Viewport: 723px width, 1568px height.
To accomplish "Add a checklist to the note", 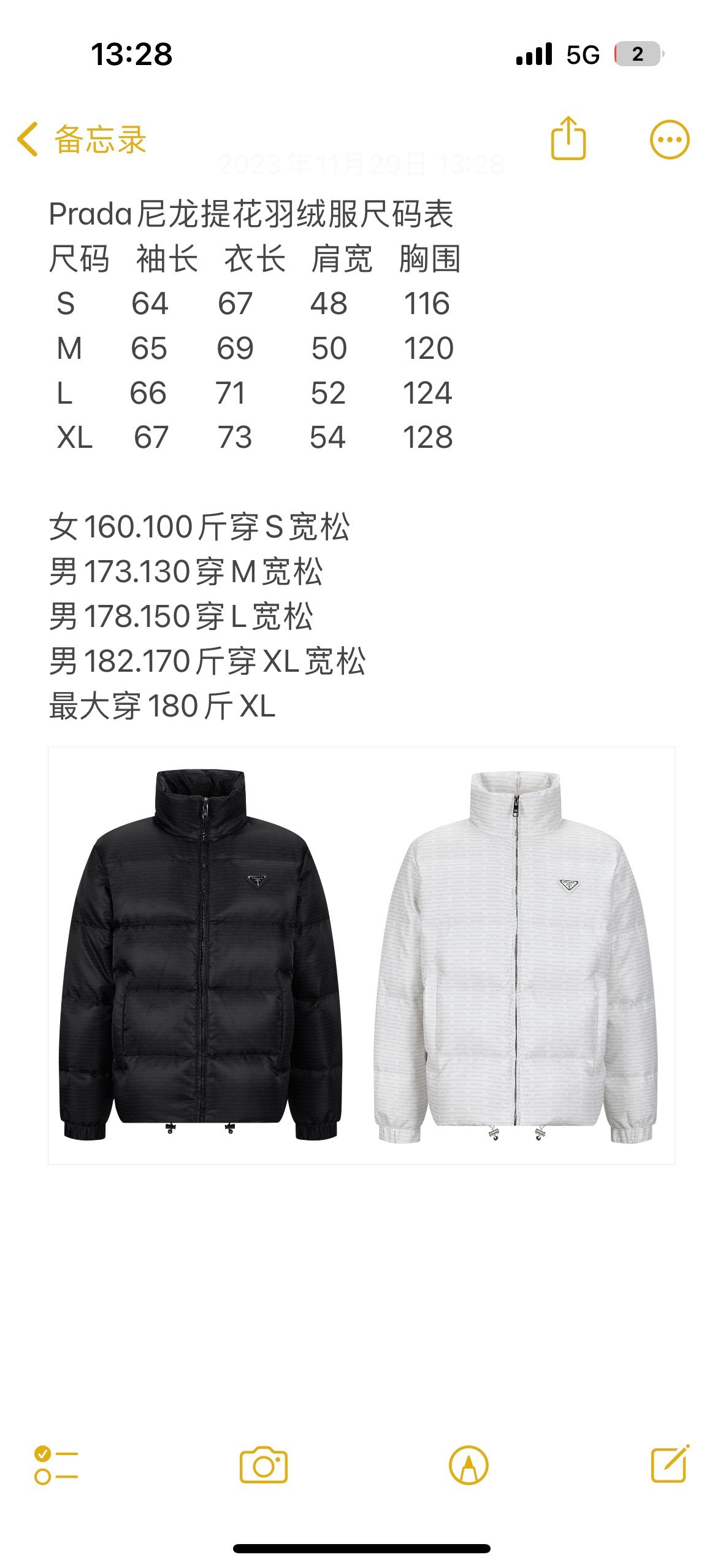I will (x=56, y=1465).
